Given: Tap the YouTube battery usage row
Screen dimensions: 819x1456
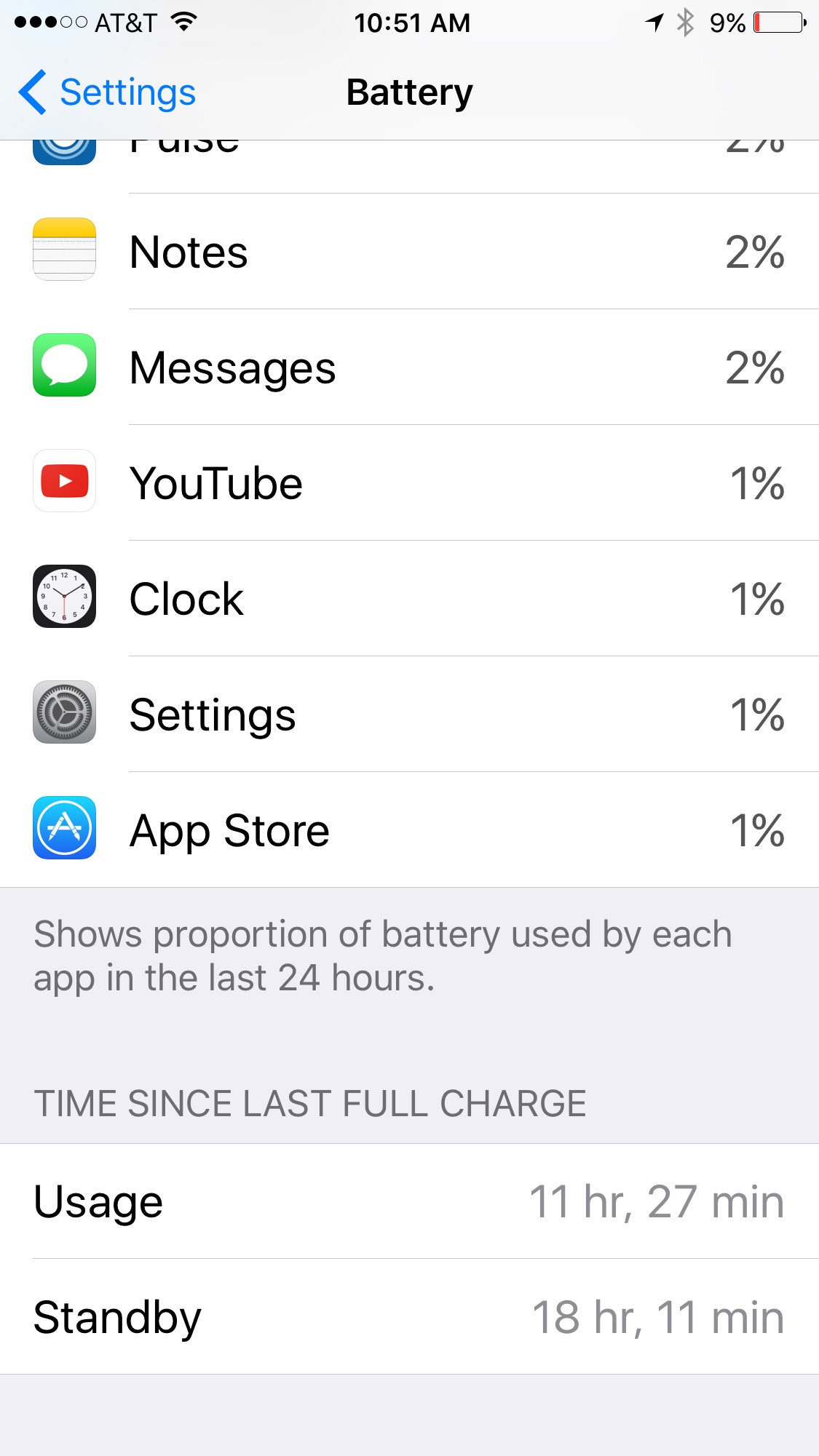Looking at the screenshot, I should click(x=409, y=483).
